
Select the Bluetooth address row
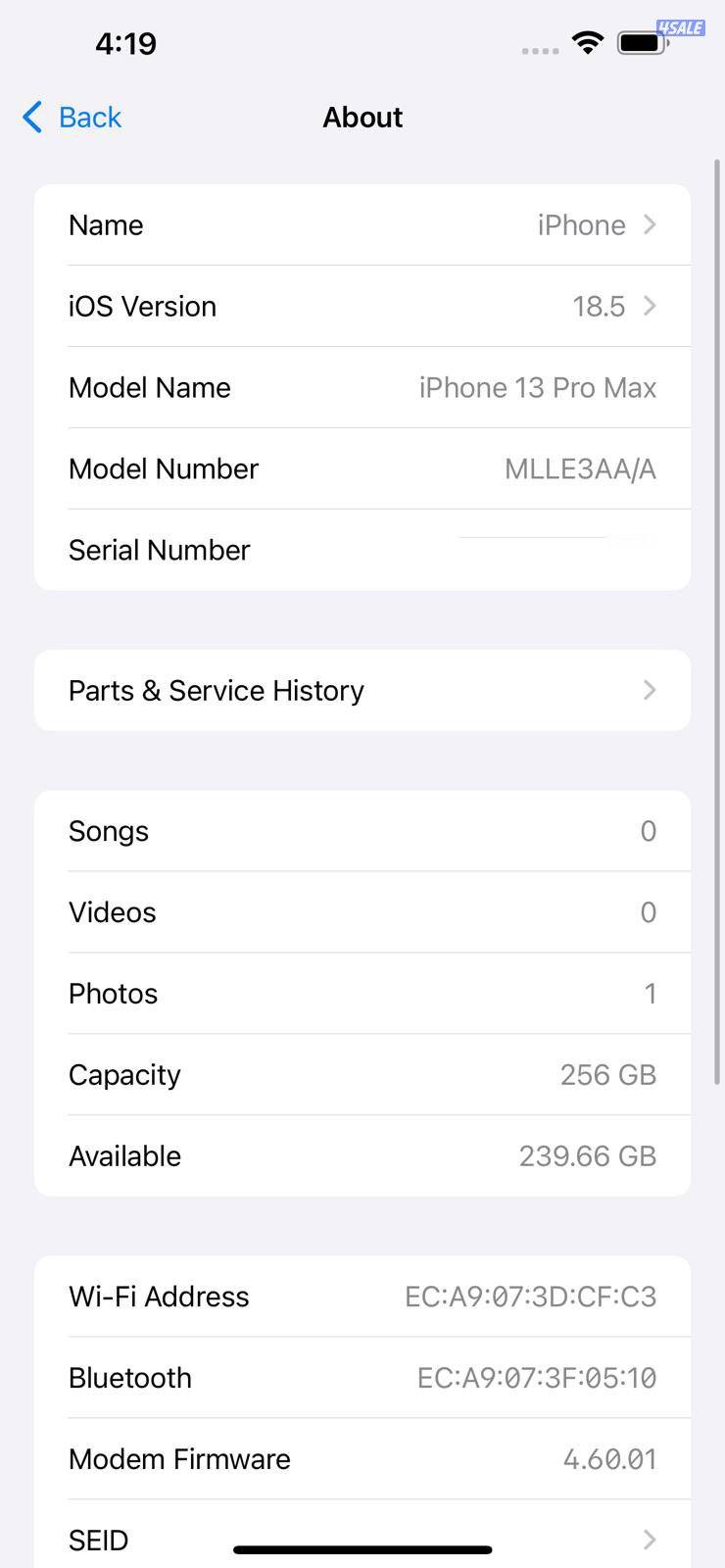[x=362, y=1377]
